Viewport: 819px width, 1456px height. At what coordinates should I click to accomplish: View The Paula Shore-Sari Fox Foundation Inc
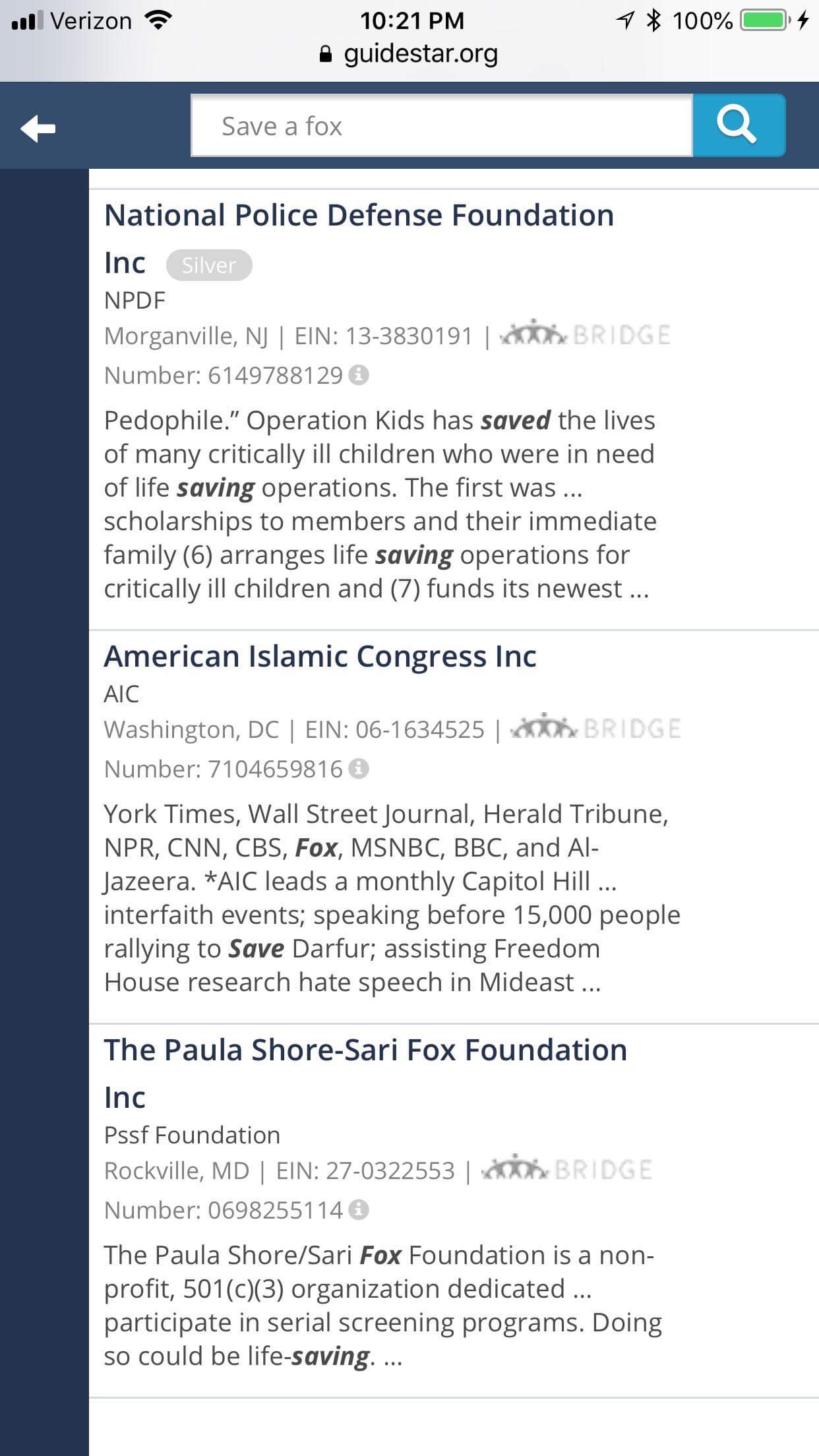(365, 1050)
